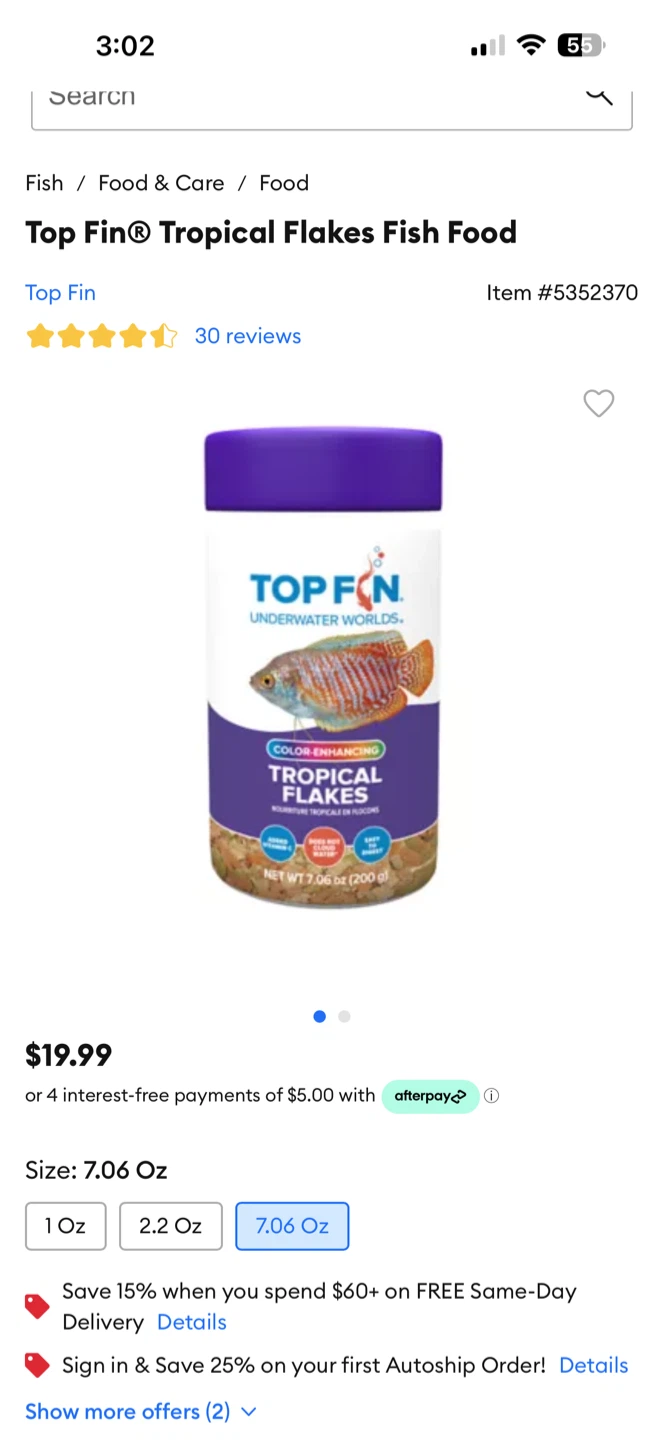Open the Fish breadcrumb link
This screenshot has width=664, height=1440.
pos(44,183)
